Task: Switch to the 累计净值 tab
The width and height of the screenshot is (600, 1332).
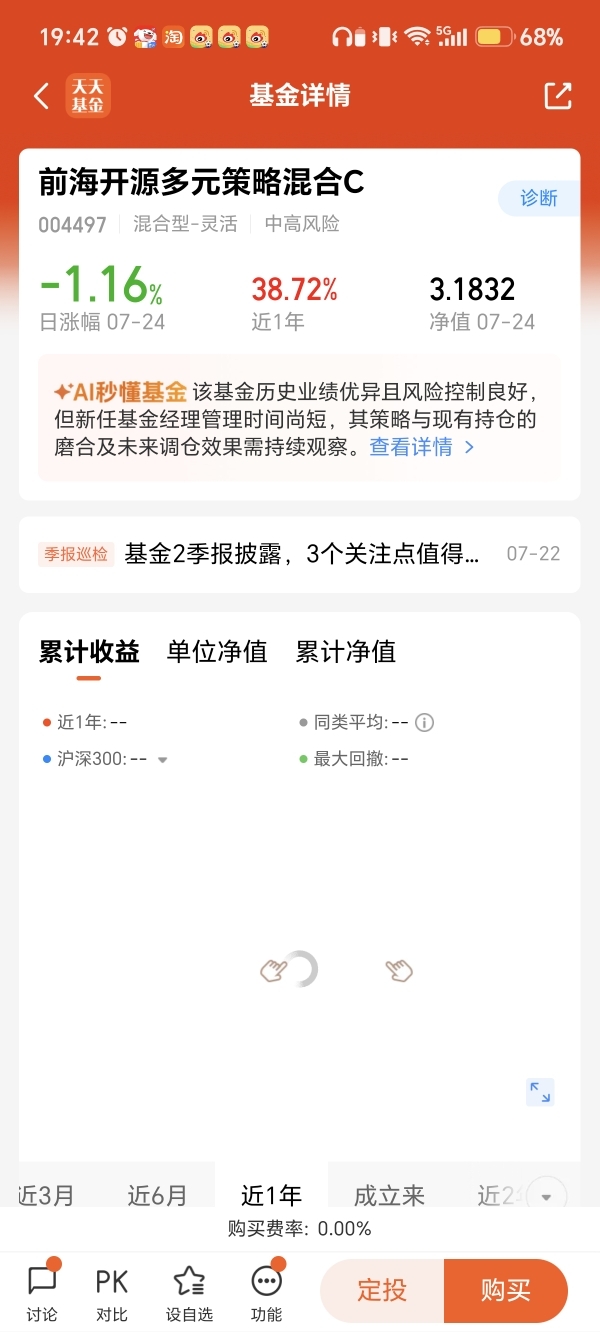Action: pos(346,652)
